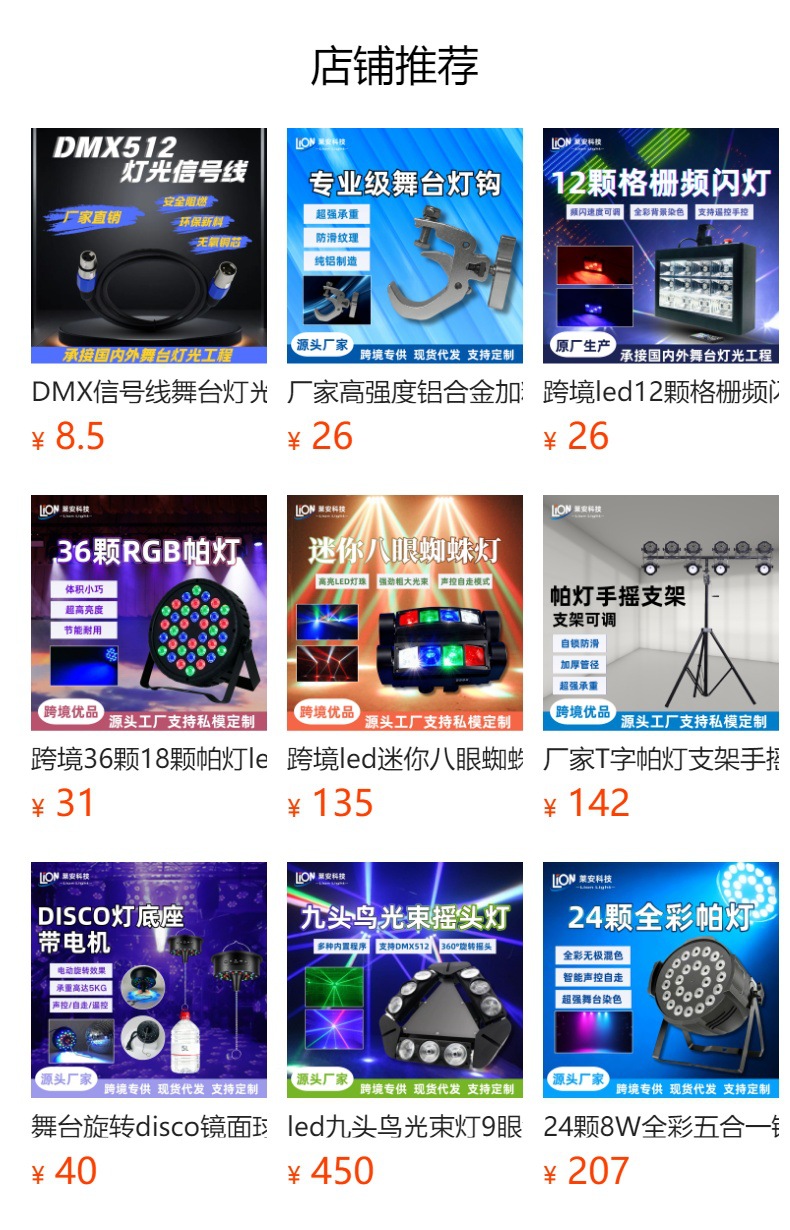This screenshot has width=790, height=1230.
Task: Open the 24颗8W全彩五合一 par light
Action: coord(661,980)
